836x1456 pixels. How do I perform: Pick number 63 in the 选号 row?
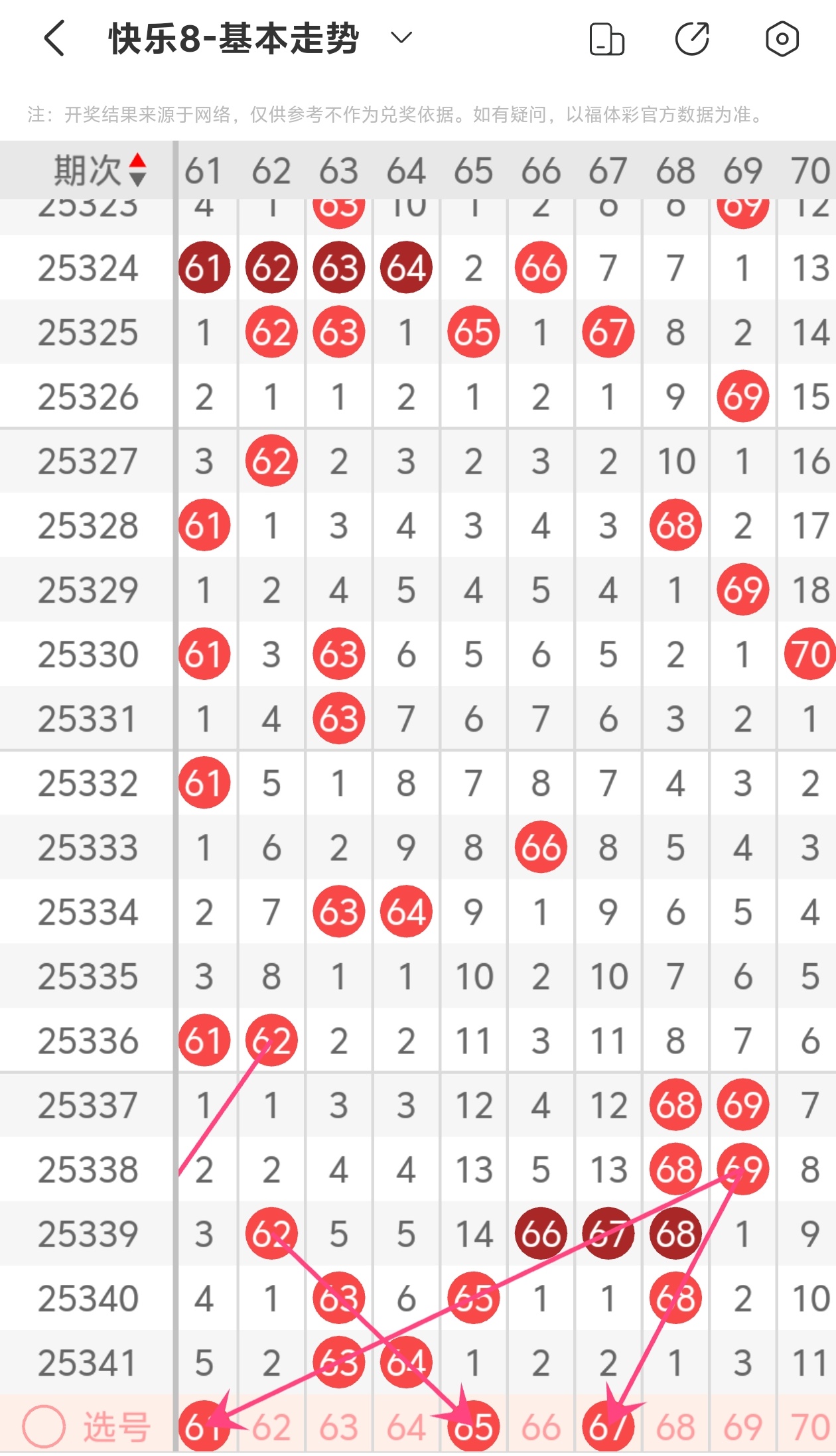coord(339,1427)
